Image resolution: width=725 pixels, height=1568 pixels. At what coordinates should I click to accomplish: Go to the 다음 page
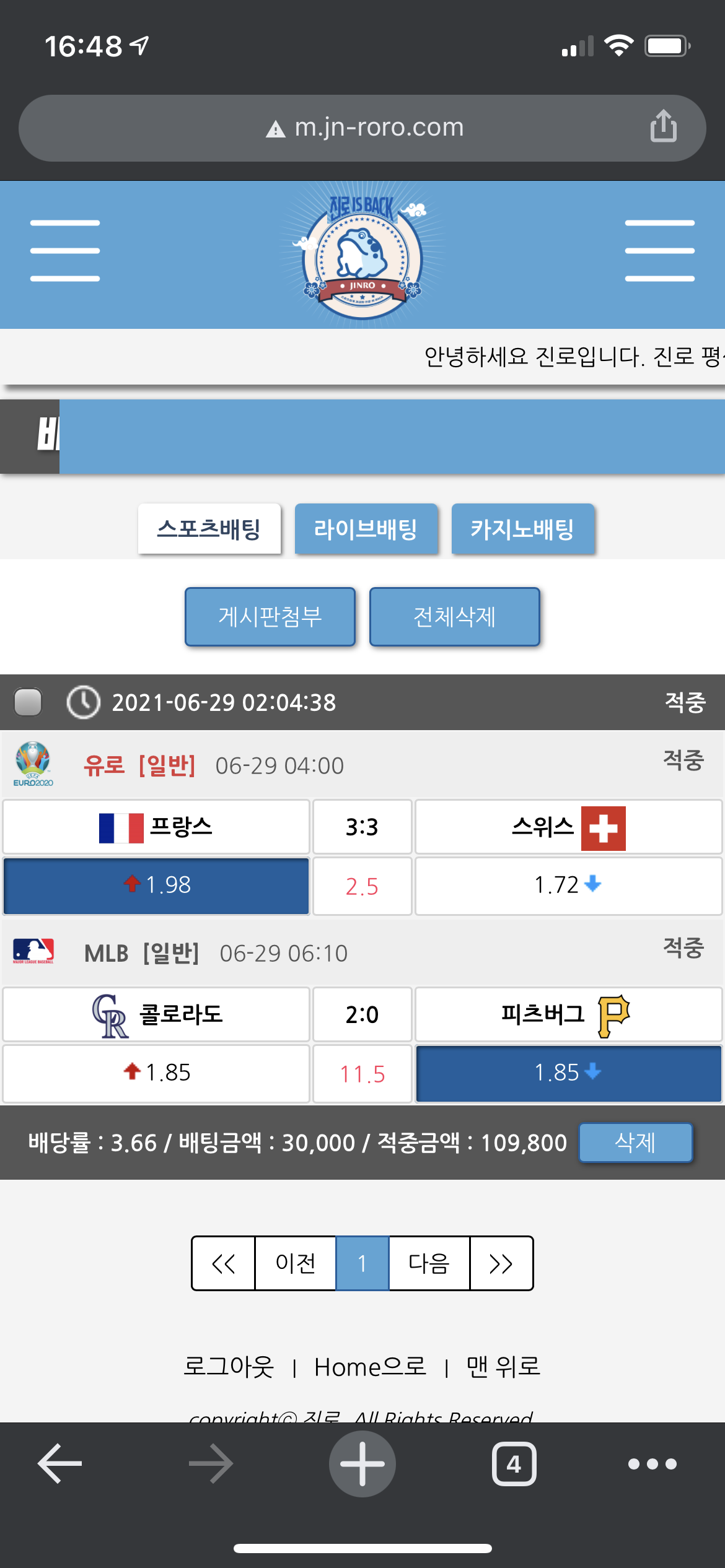tap(429, 1263)
